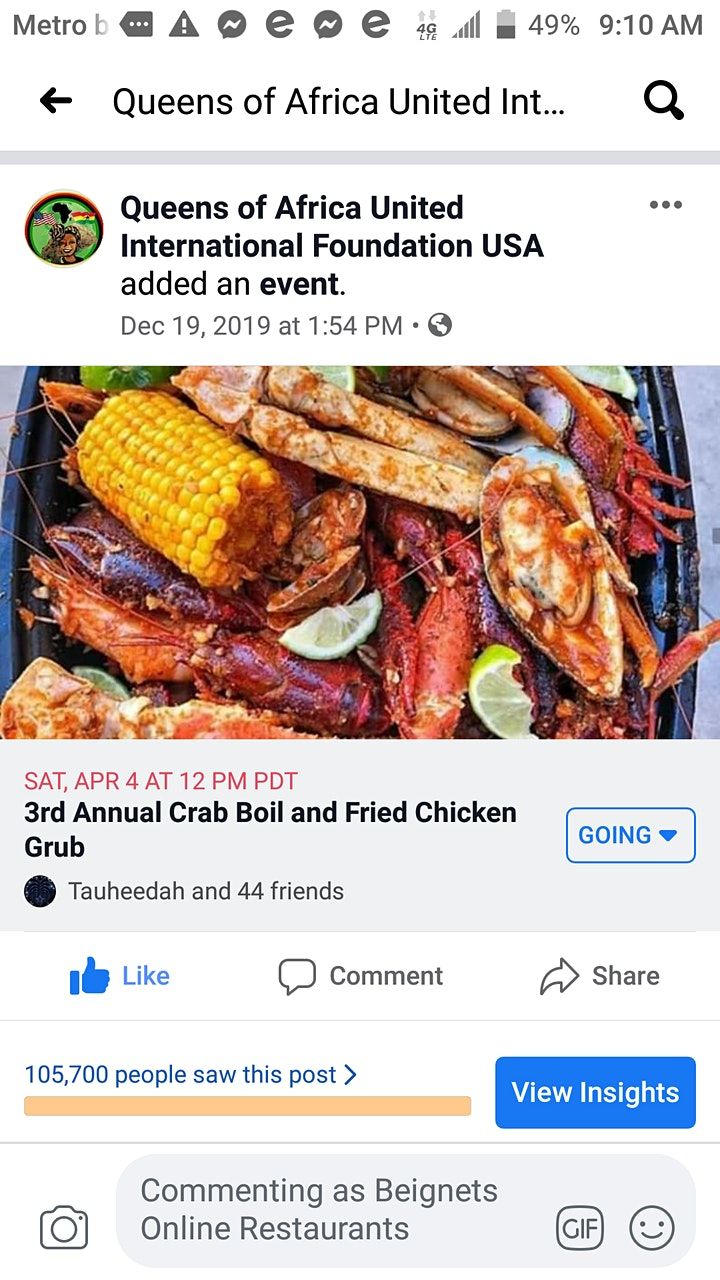Focus the comment input field
This screenshot has width=720, height=1280.
point(330,1210)
